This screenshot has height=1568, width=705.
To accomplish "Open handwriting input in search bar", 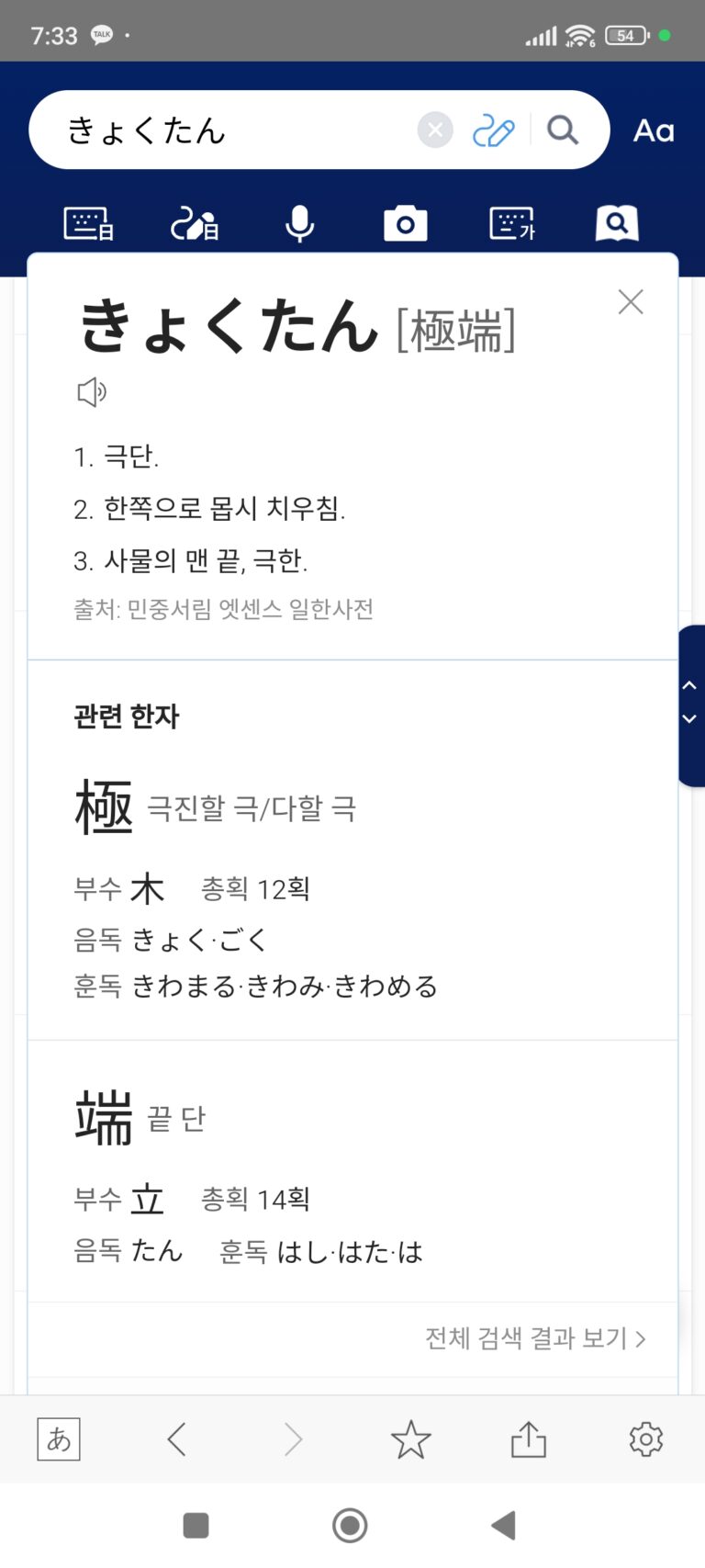I will click(493, 130).
